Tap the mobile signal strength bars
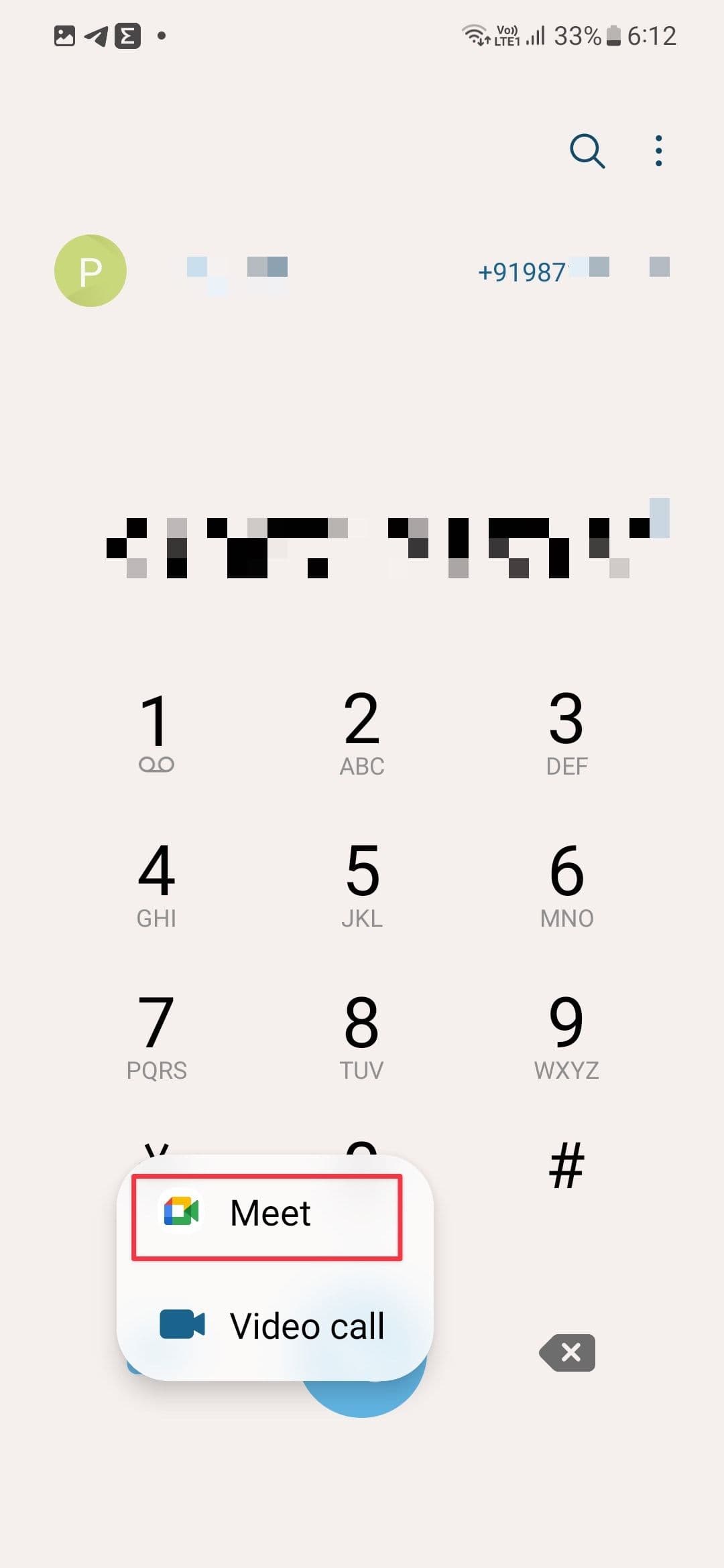 [x=534, y=36]
